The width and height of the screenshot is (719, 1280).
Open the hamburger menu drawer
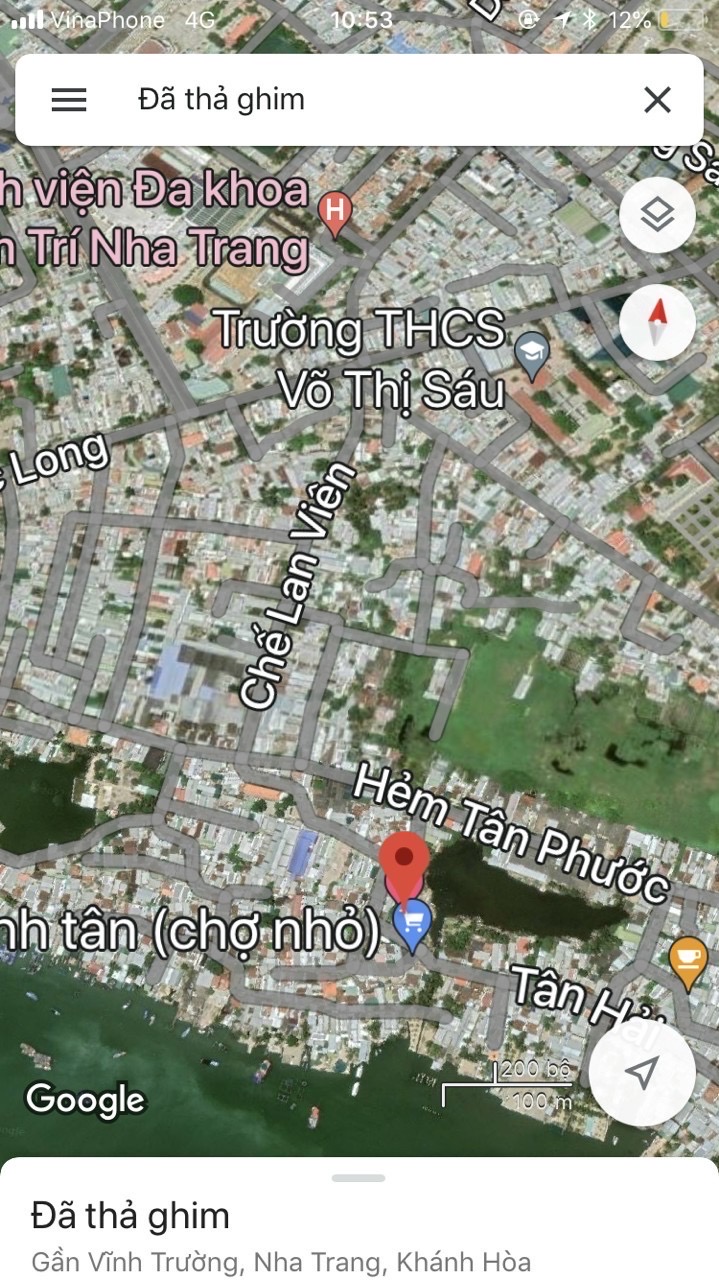69,100
